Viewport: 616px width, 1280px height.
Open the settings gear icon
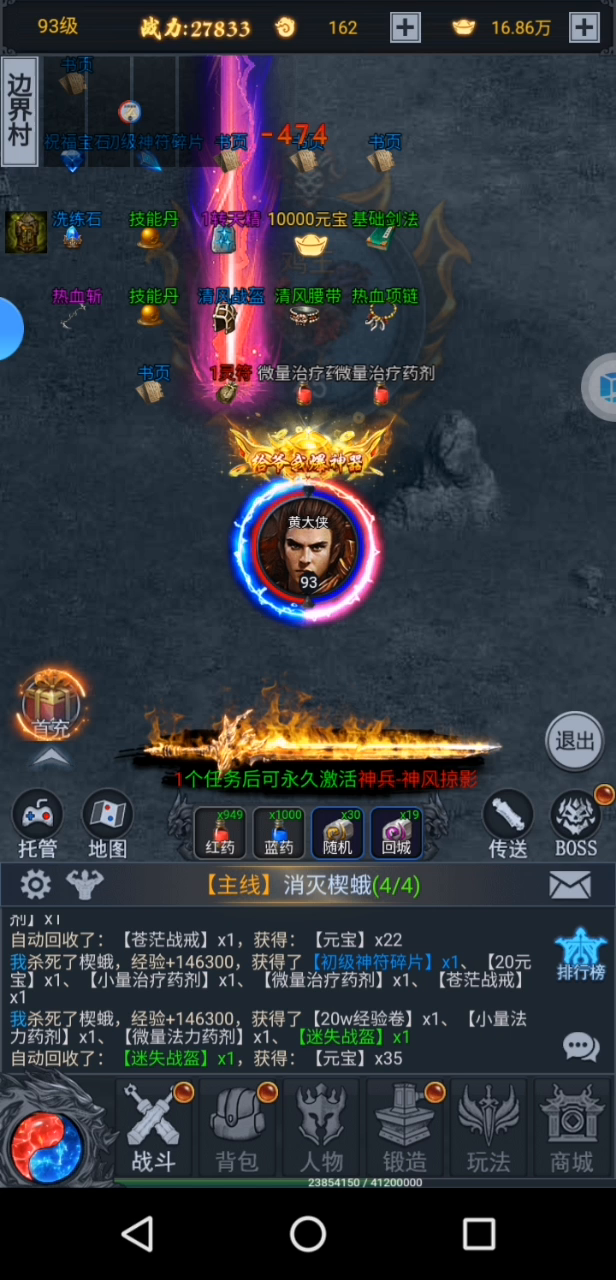click(36, 885)
